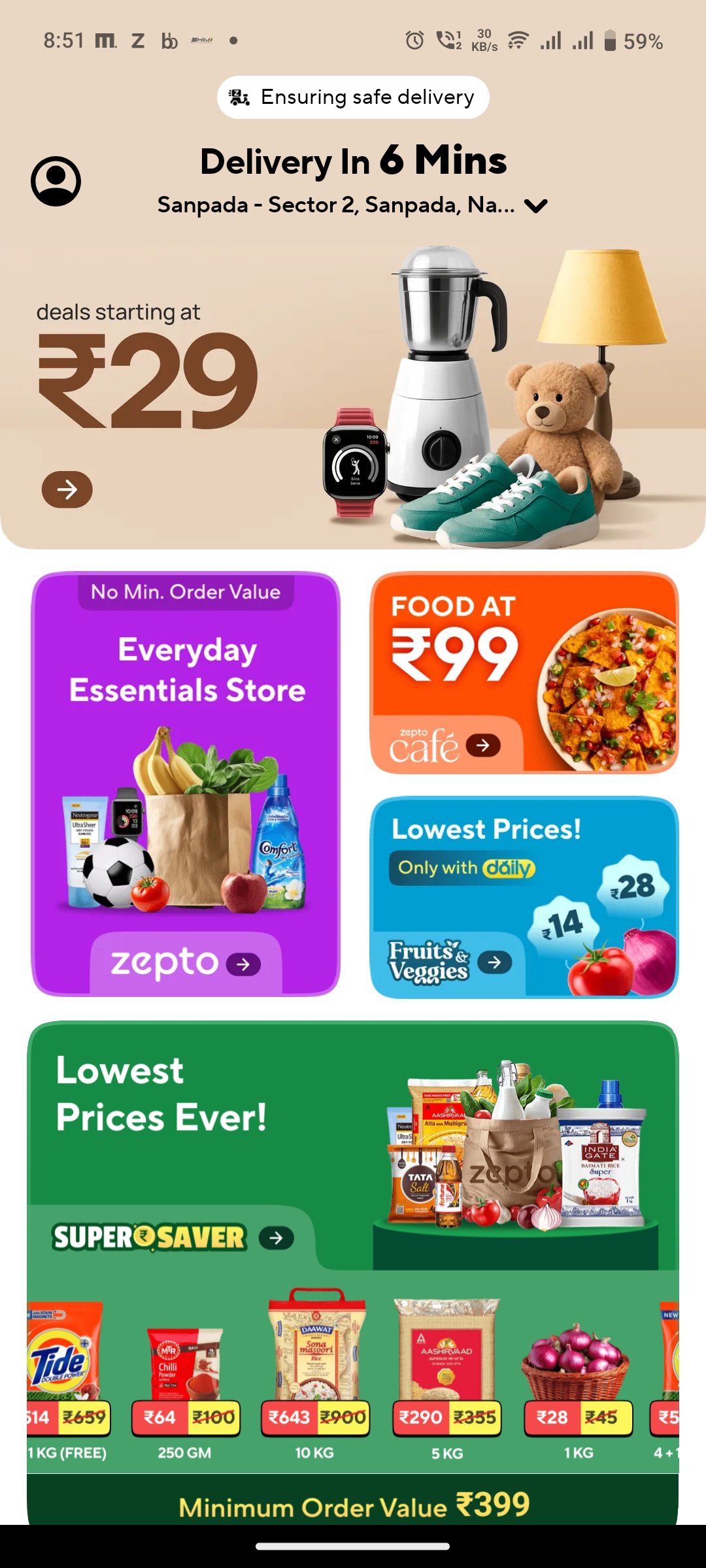Image resolution: width=706 pixels, height=1568 pixels.
Task: Tap the arrow on the ₹29 deals banner
Action: pyautogui.click(x=67, y=489)
